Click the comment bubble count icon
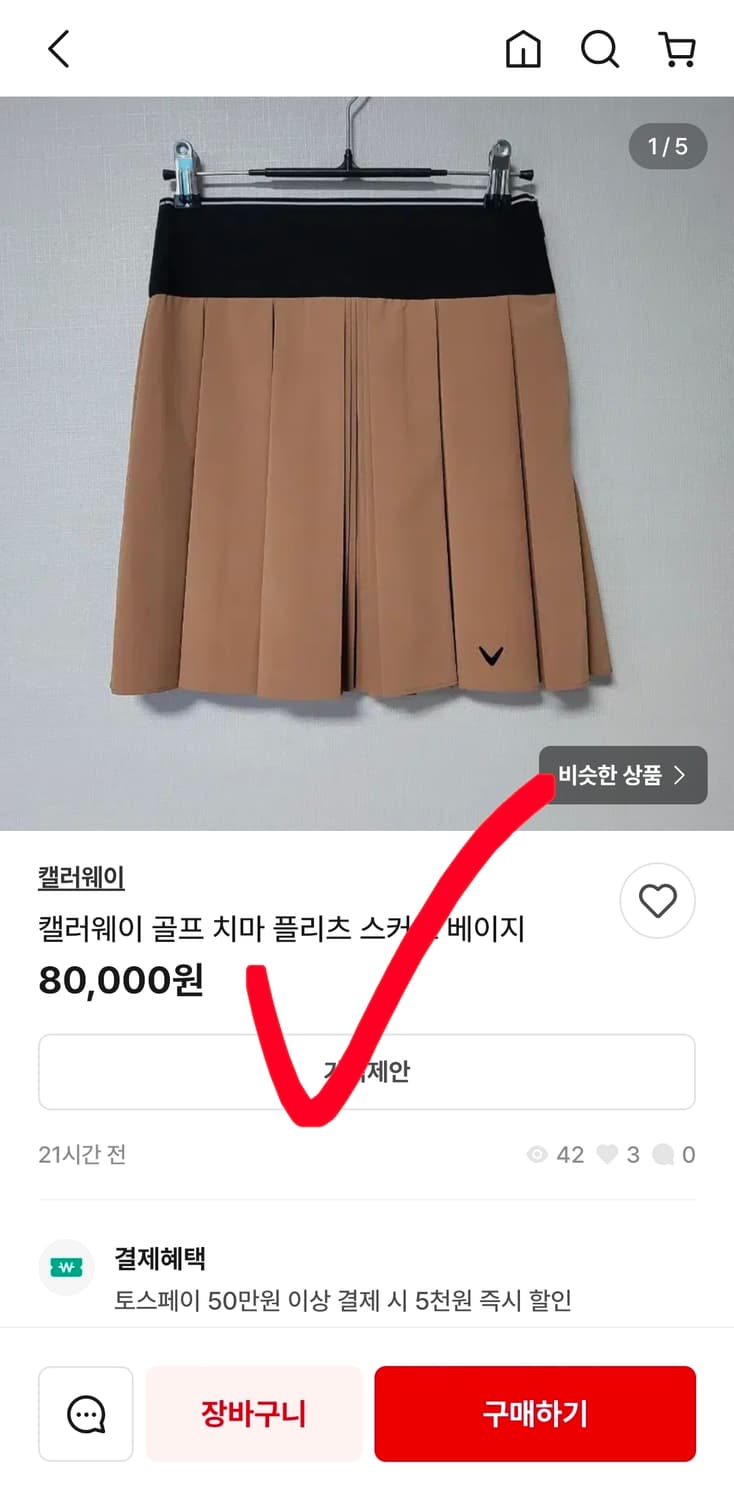Viewport: 734px width, 1500px height. click(x=662, y=1155)
